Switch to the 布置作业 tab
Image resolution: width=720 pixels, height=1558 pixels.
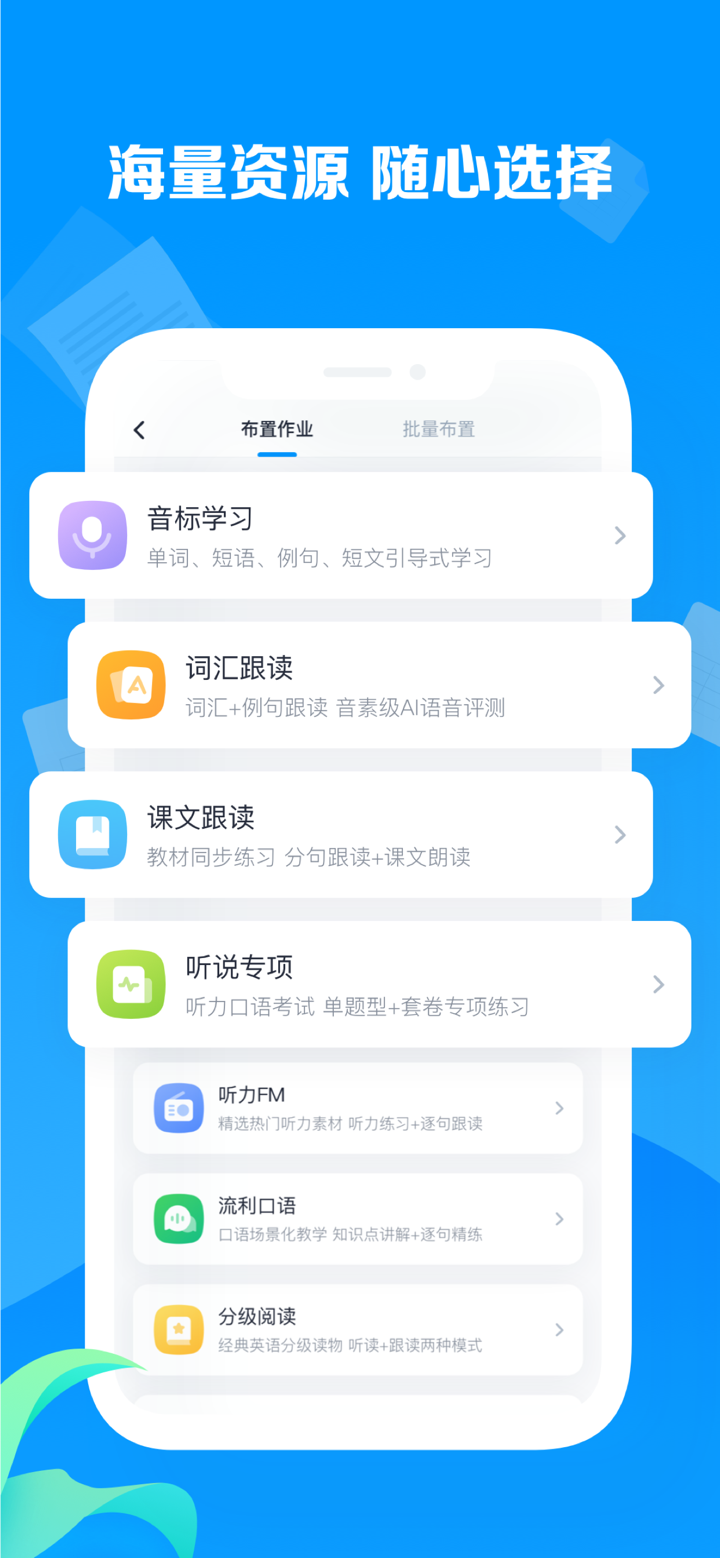click(276, 429)
